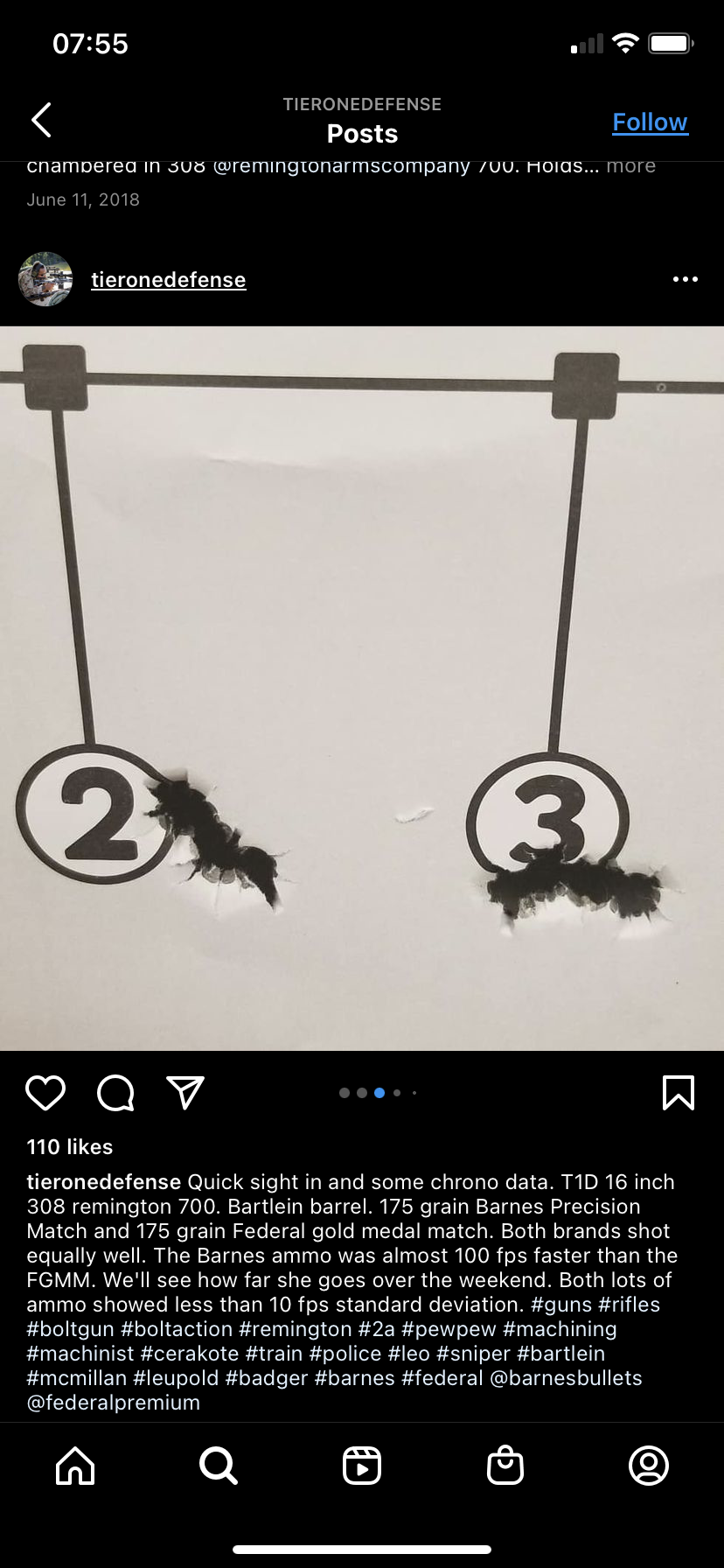The height and width of the screenshot is (1568, 724).
Task: Switch to the Shop tab
Action: click(505, 1466)
